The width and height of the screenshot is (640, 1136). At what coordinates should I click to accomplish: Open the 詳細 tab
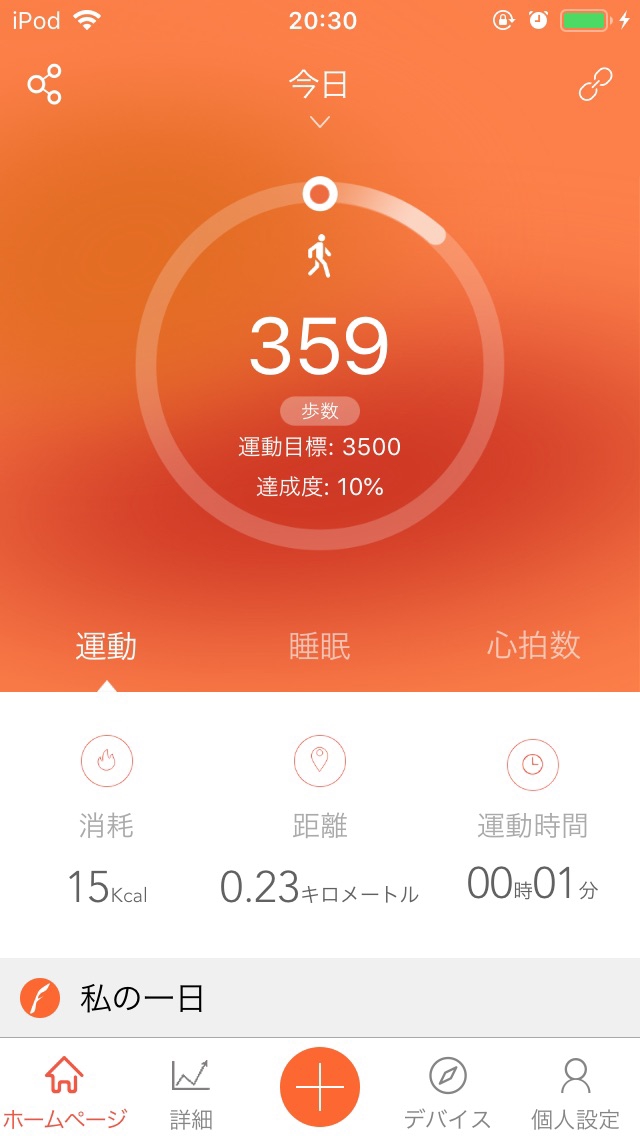[x=191, y=1094]
